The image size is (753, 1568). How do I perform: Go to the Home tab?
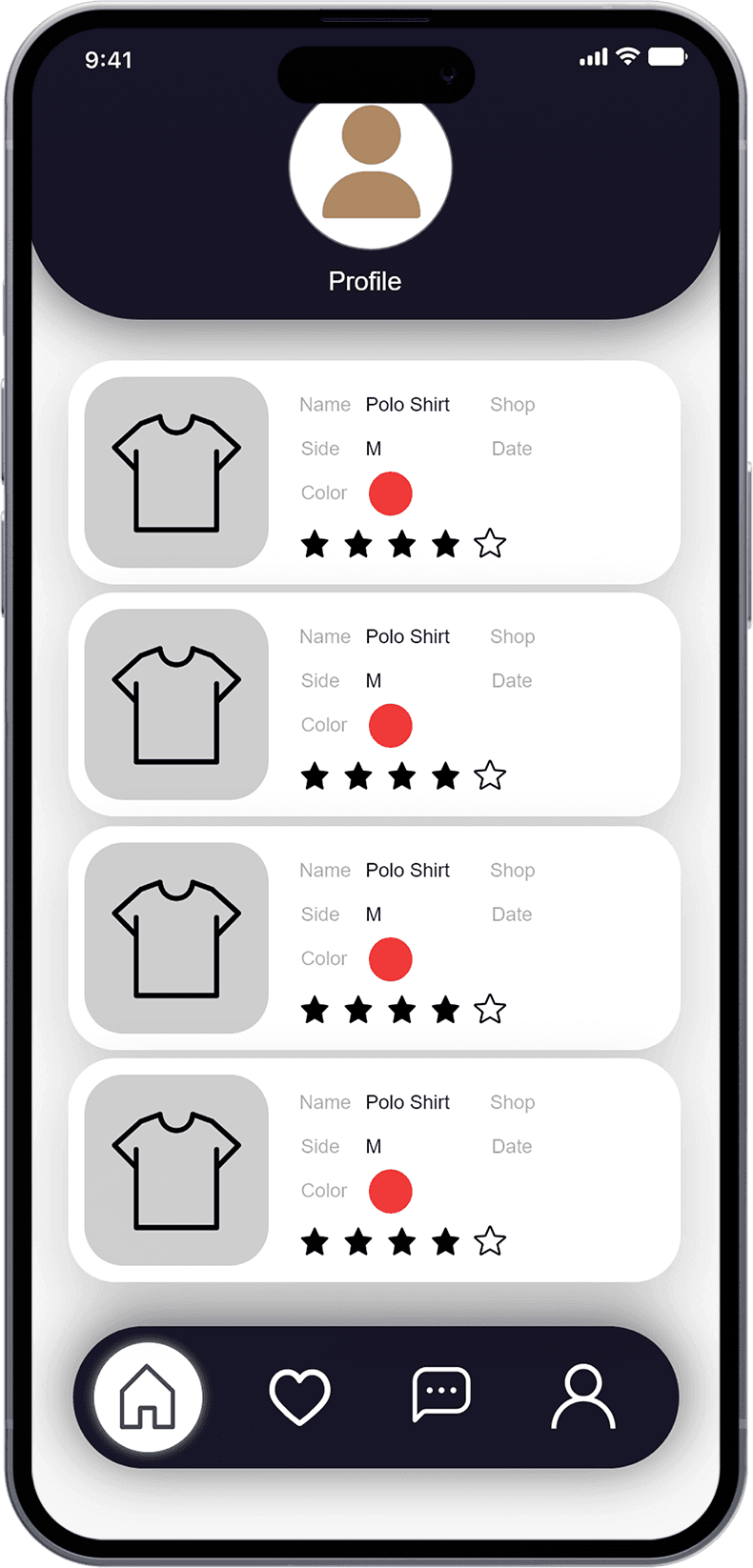[148, 1397]
